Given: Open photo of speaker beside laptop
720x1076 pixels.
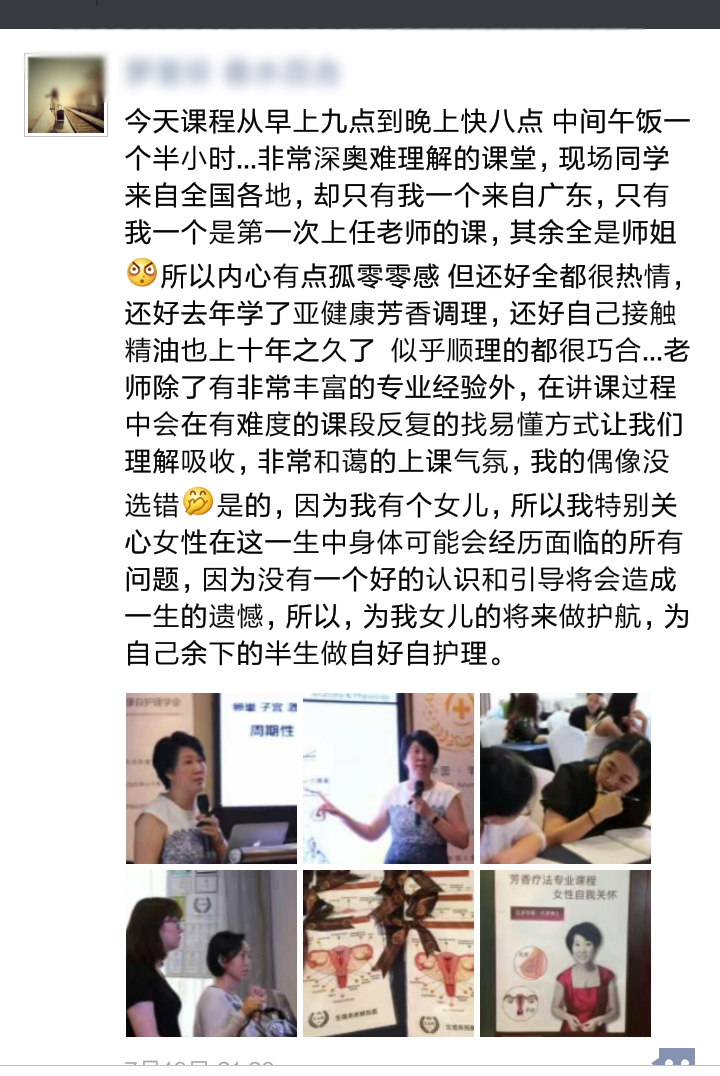Looking at the screenshot, I should point(211,778).
